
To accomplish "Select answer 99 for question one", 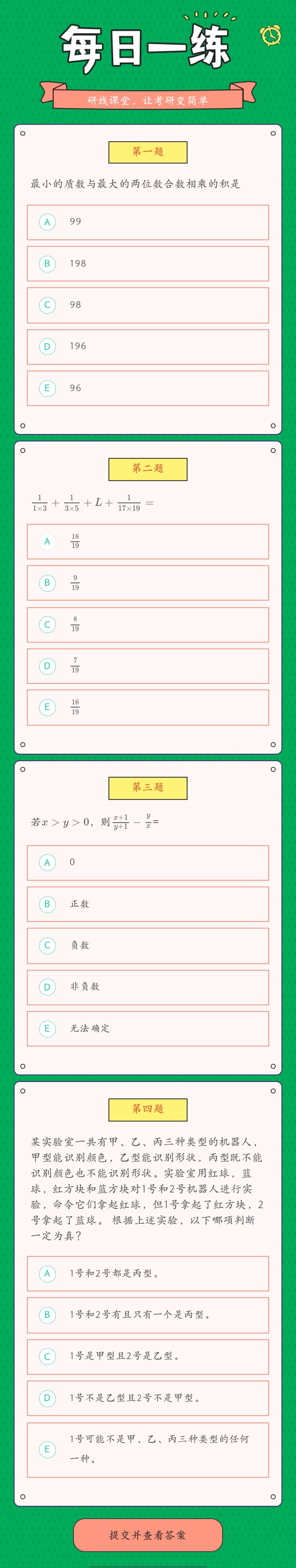I will [x=148, y=222].
